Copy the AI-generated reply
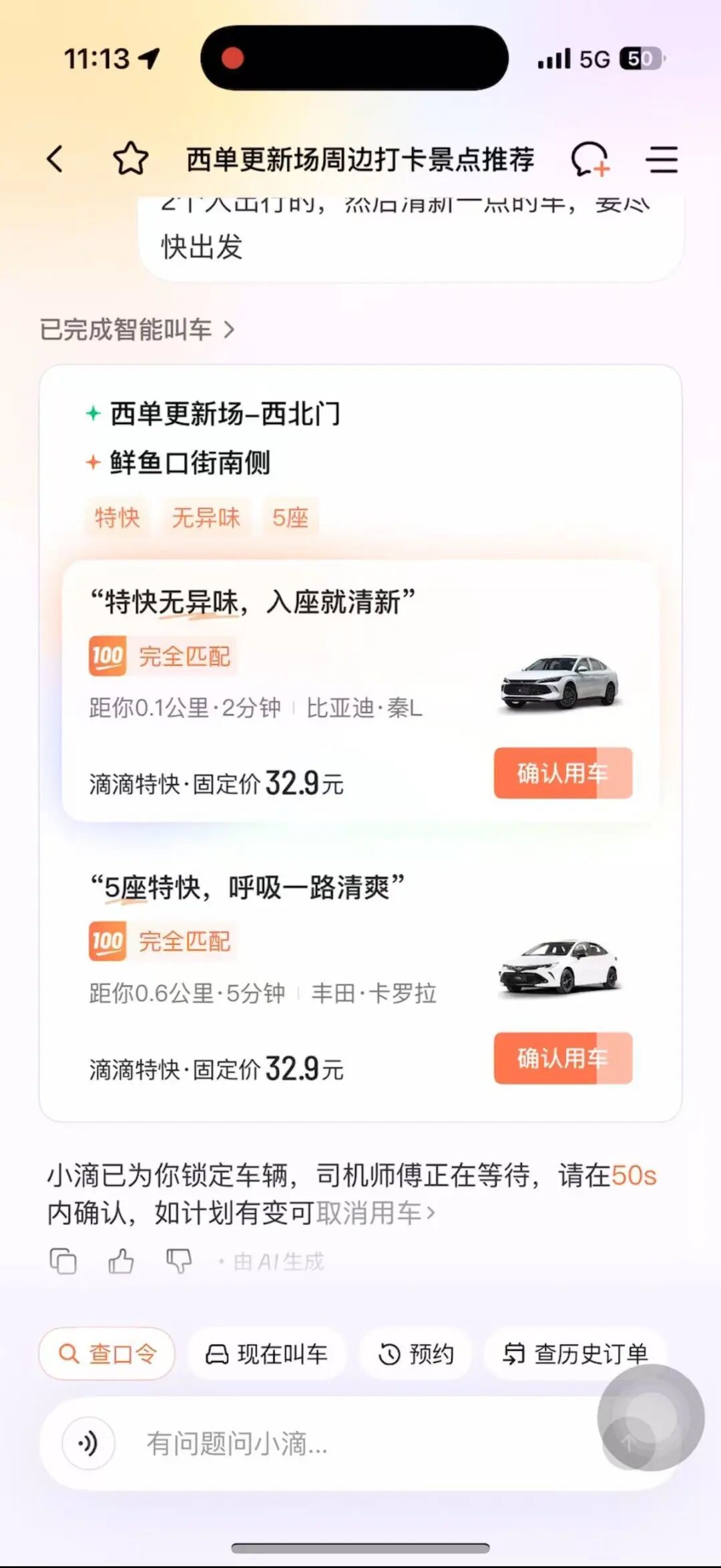721x1568 pixels. tap(63, 1261)
